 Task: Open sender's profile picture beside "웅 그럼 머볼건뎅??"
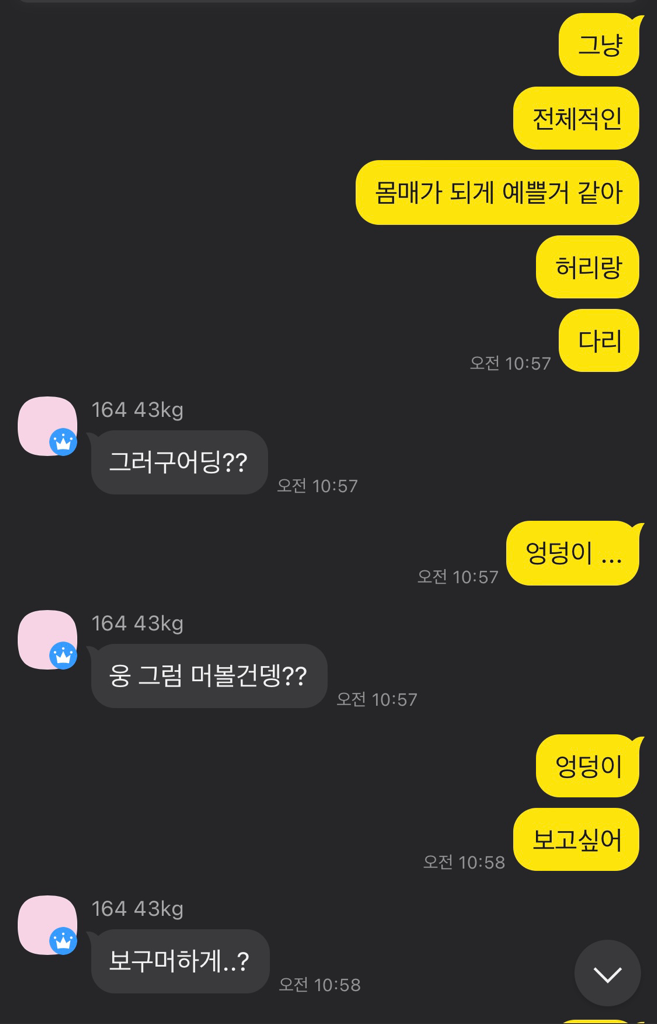pos(47,640)
